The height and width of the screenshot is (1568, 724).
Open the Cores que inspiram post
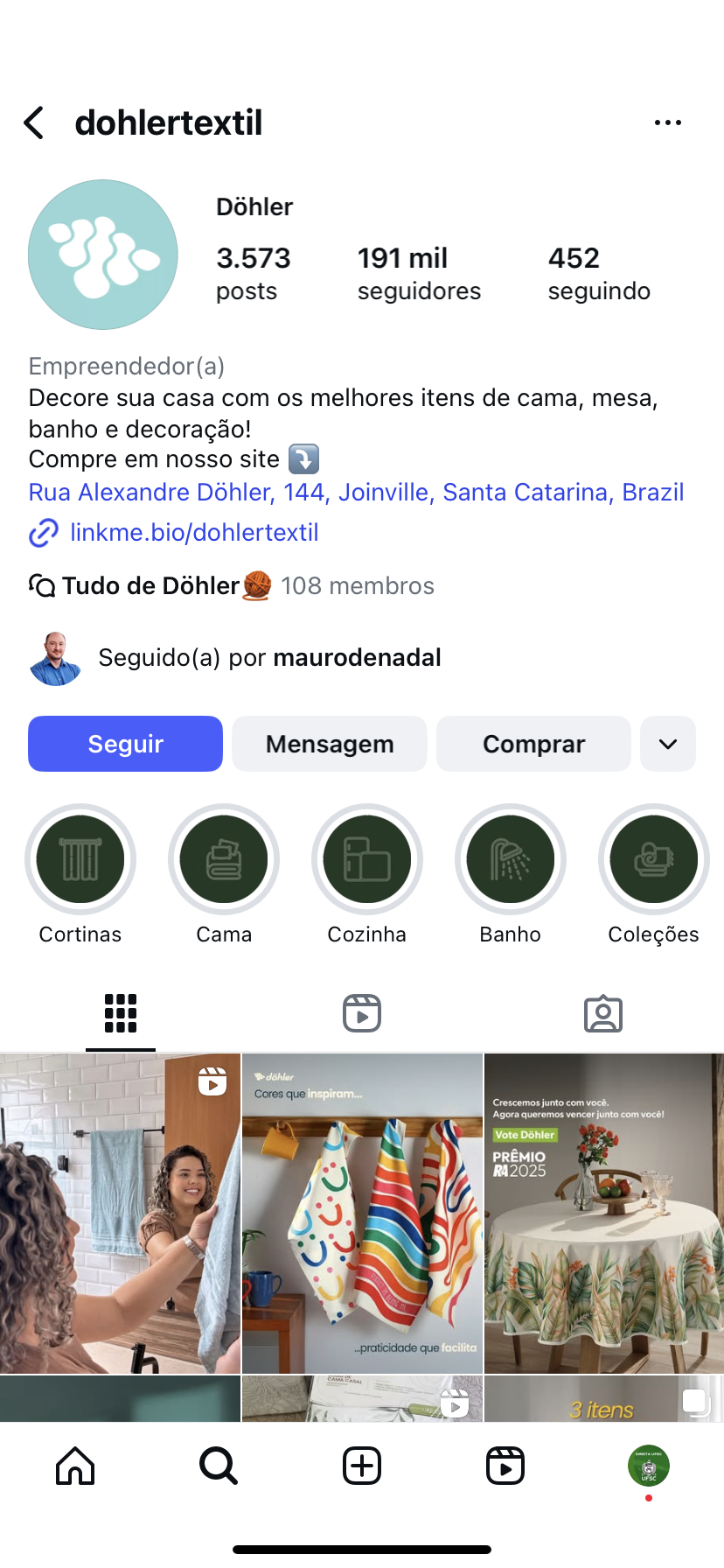pos(362,1213)
